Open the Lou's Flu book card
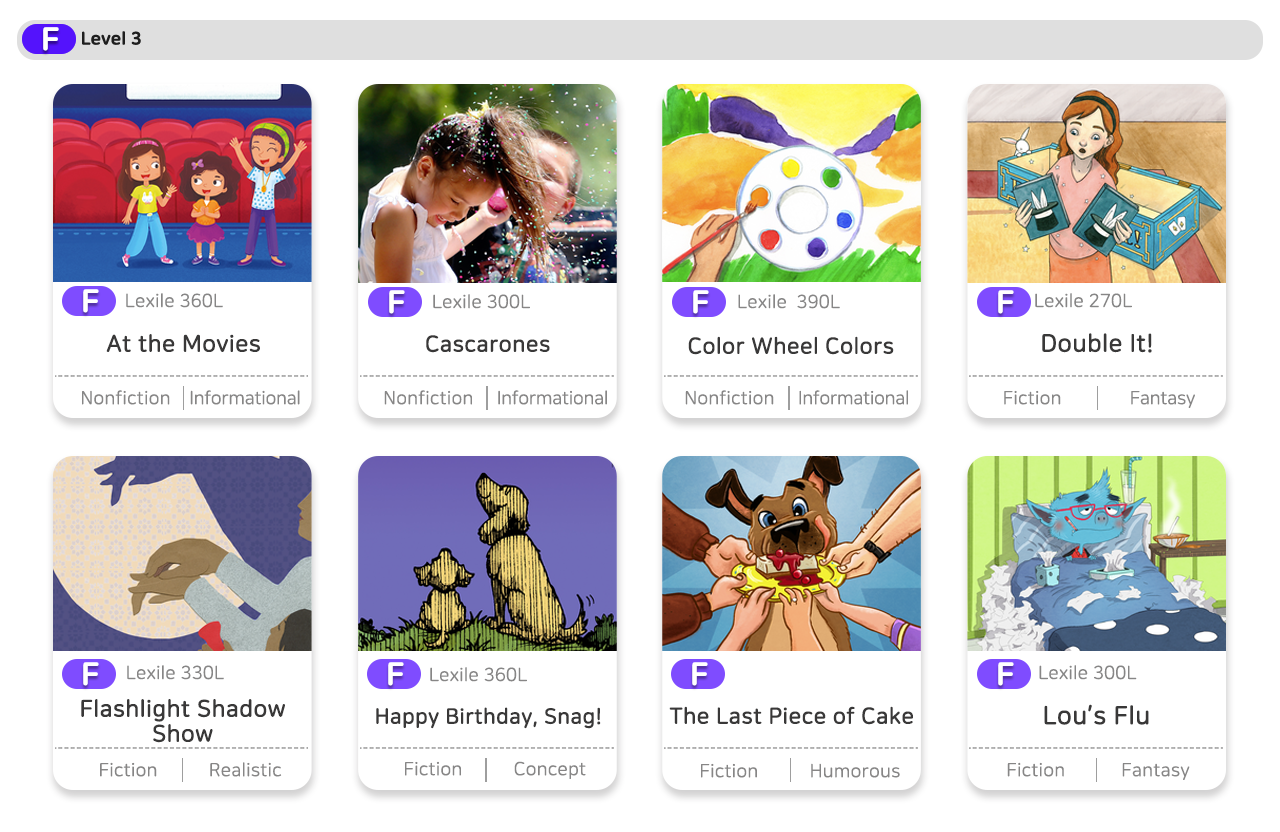Screen dimensions: 1280x832 pos(1096,553)
